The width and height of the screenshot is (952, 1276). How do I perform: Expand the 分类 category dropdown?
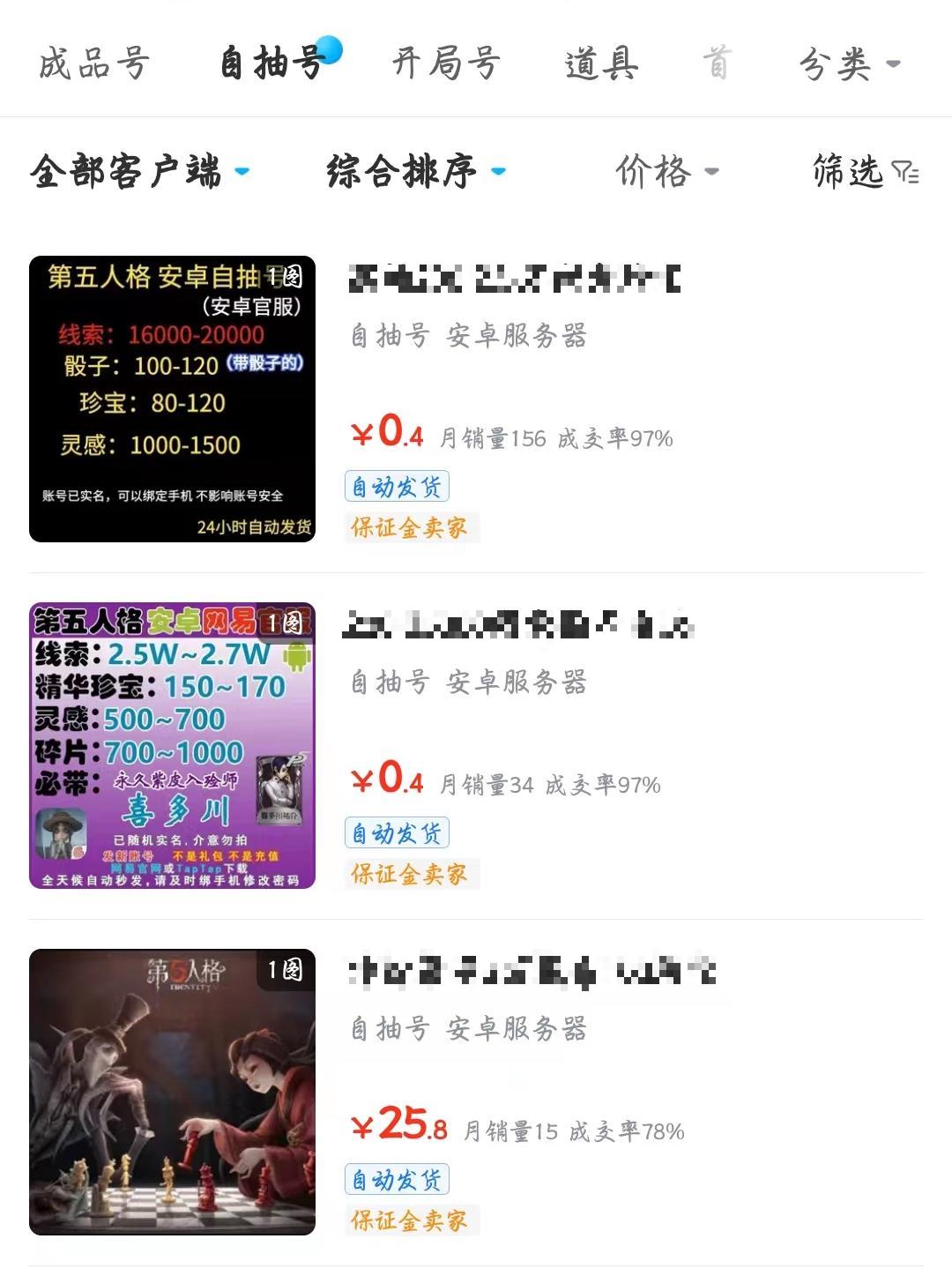849,63
